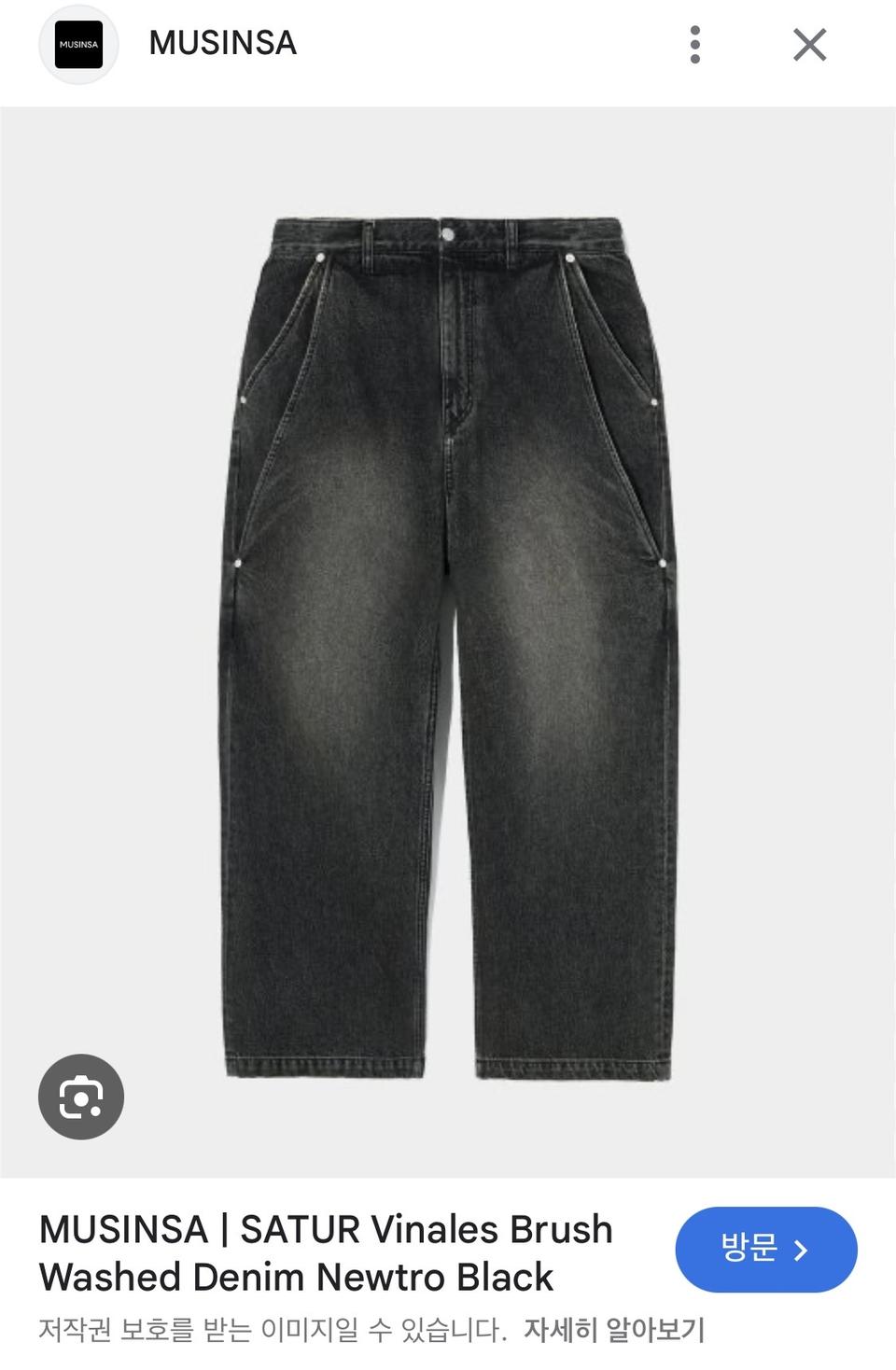
Task: Tap the 방문 button to visit the site
Action: 765,1249
